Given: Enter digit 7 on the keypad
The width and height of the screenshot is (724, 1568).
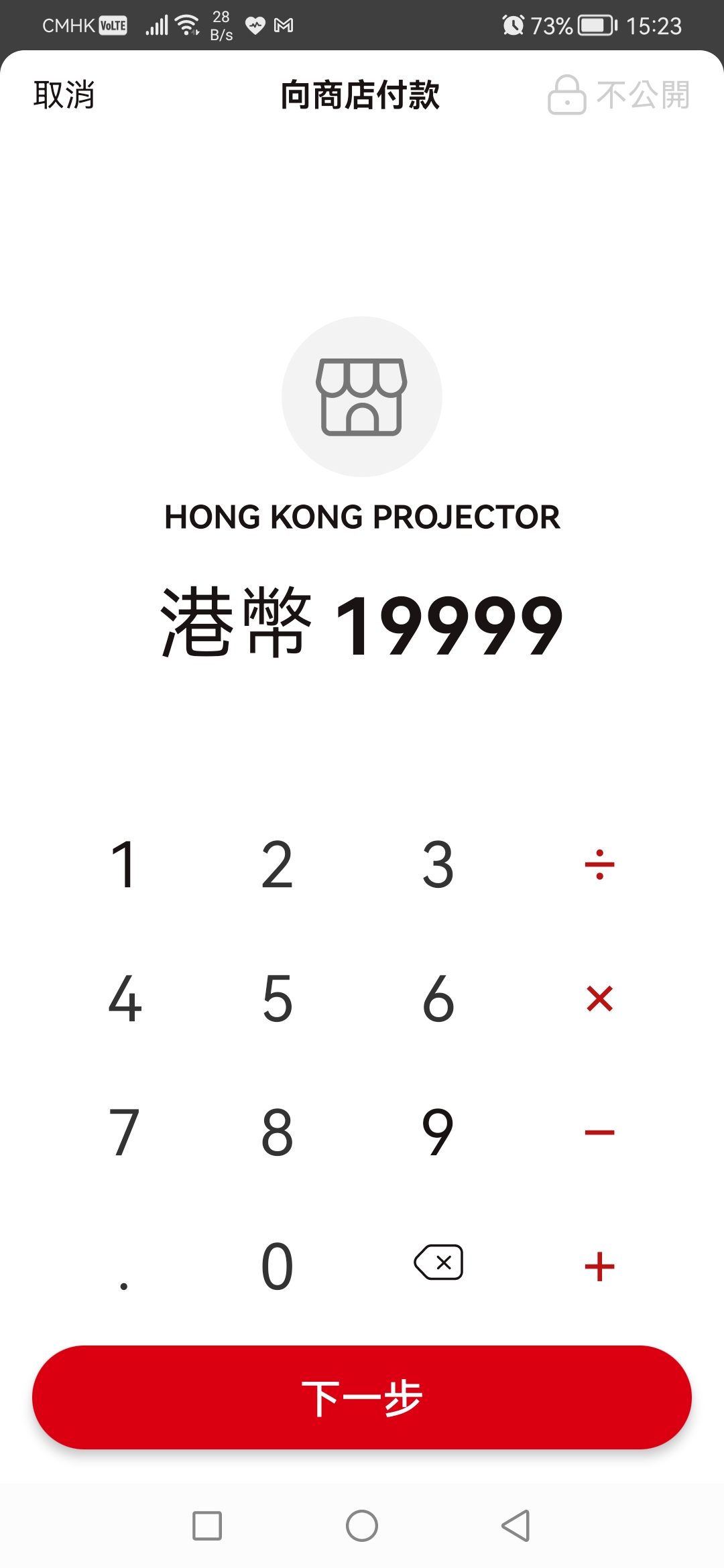Looking at the screenshot, I should click(x=124, y=1132).
